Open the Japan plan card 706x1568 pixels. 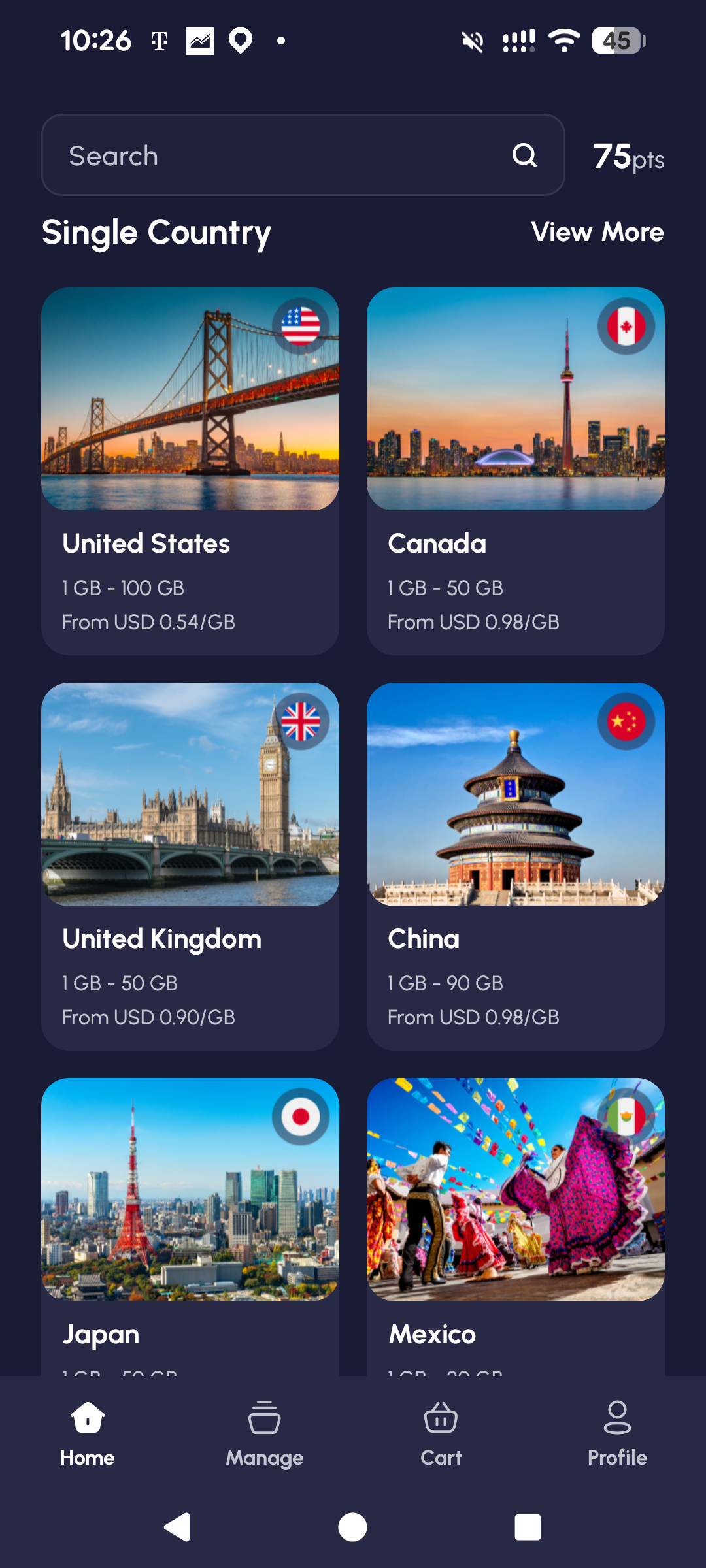(190, 1222)
